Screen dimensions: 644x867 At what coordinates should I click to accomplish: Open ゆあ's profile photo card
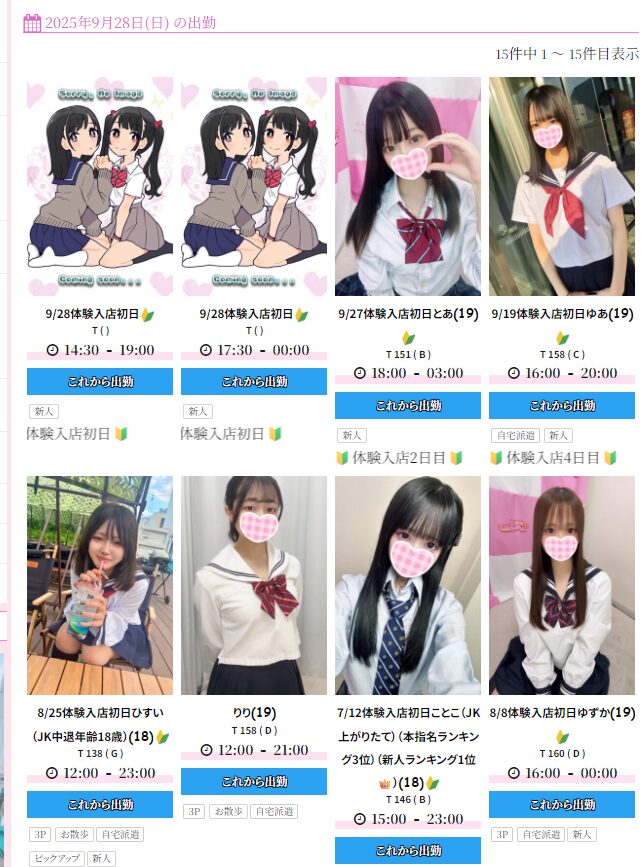click(x=562, y=186)
